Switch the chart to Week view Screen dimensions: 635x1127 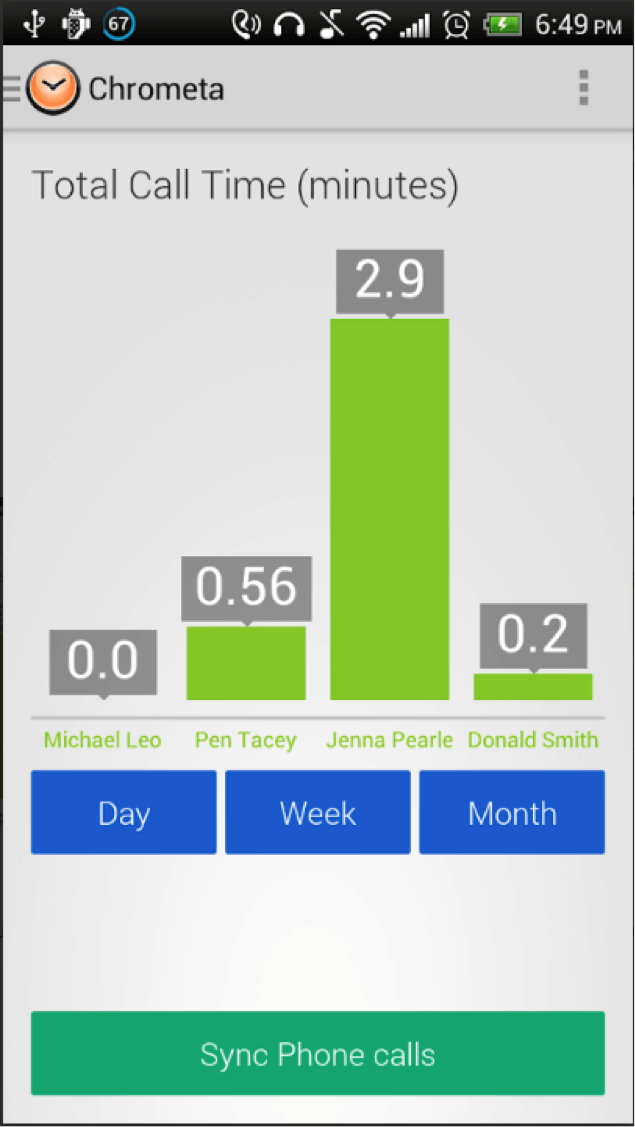[x=318, y=812]
